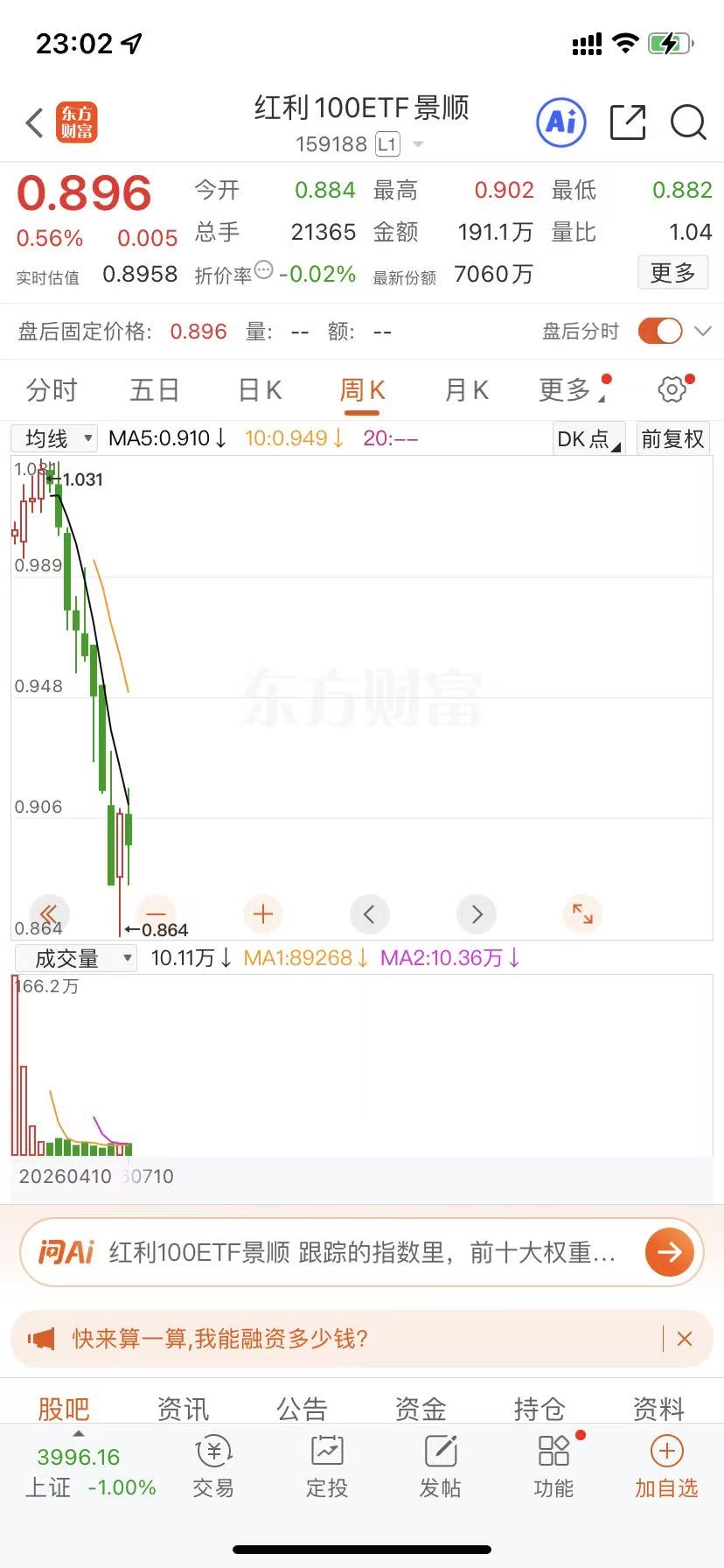Select the 前复权 adjustment option

[x=672, y=438]
